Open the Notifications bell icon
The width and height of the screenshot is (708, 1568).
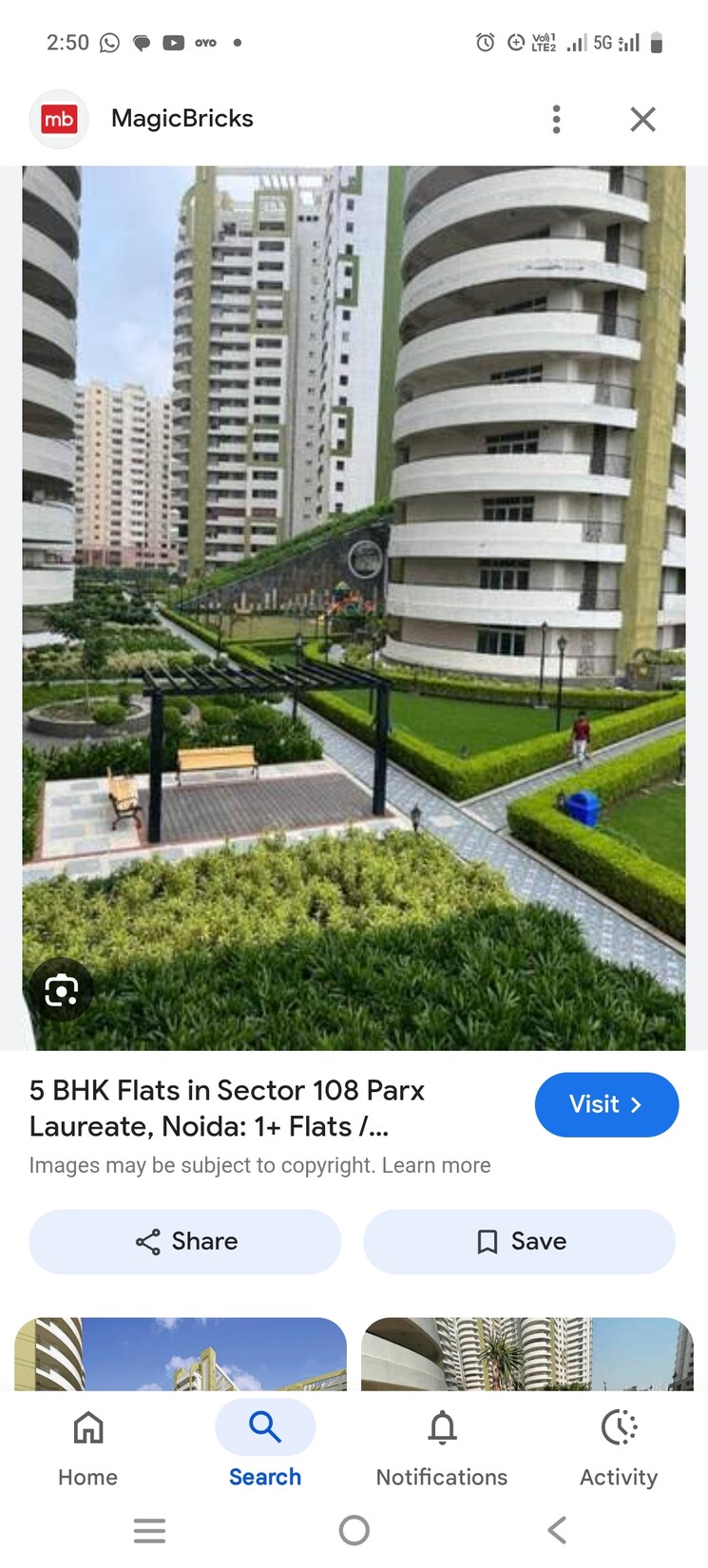click(x=442, y=1427)
